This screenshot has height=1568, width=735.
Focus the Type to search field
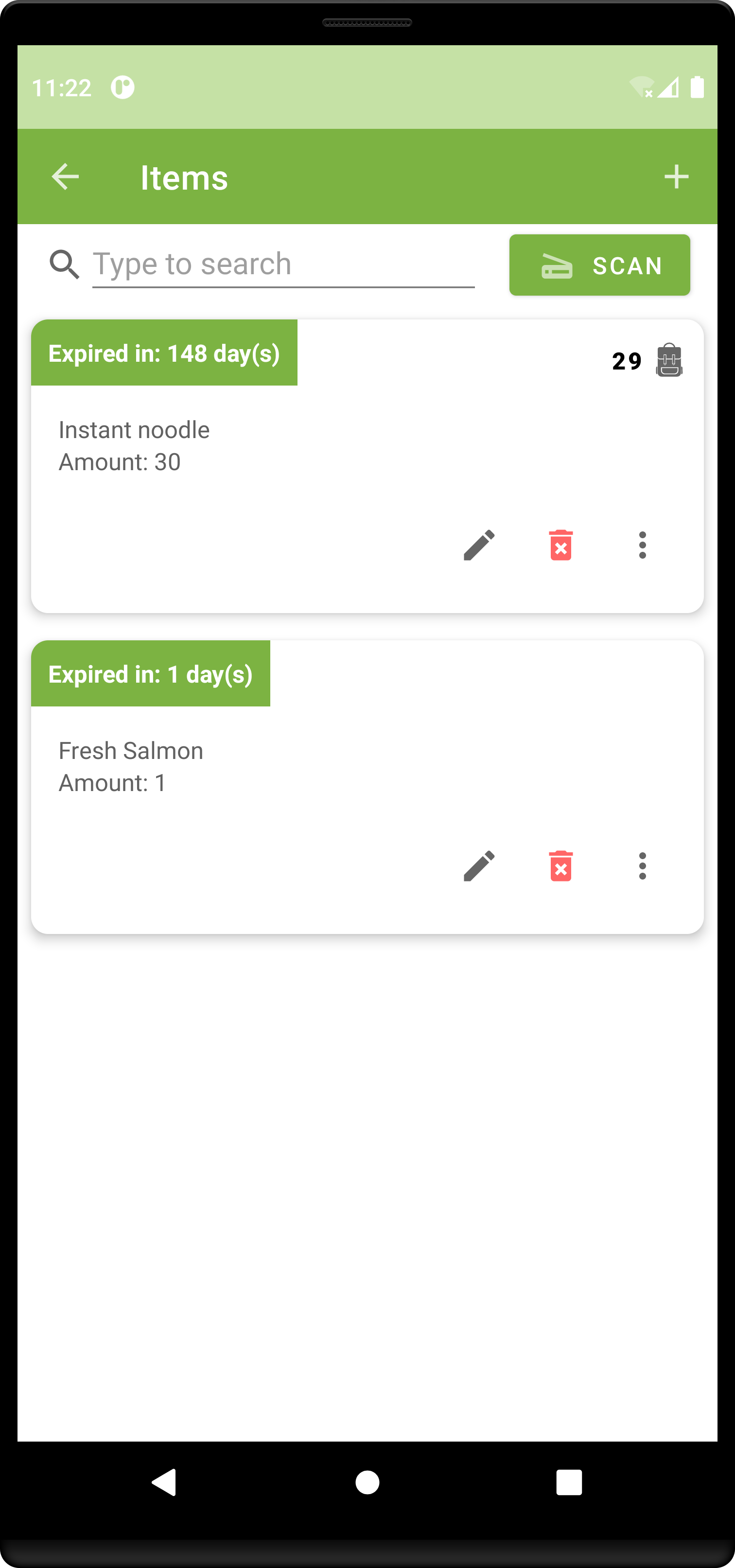pyautogui.click(x=283, y=264)
